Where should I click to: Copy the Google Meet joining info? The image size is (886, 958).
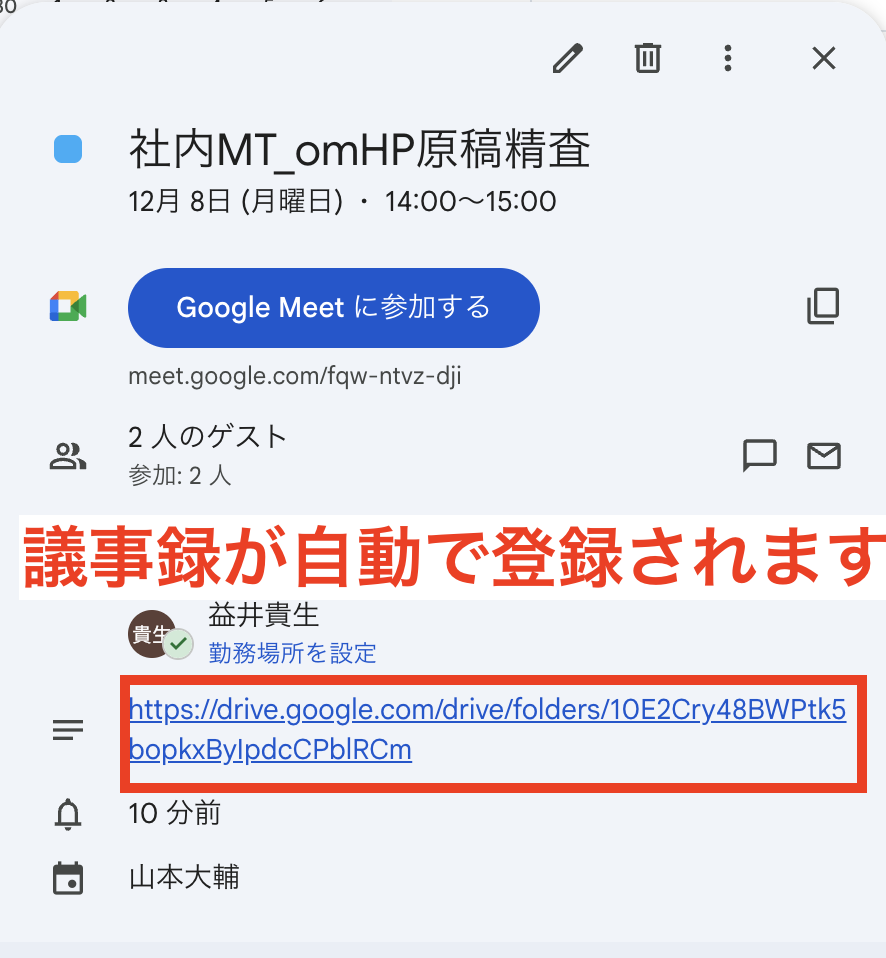[823, 307]
